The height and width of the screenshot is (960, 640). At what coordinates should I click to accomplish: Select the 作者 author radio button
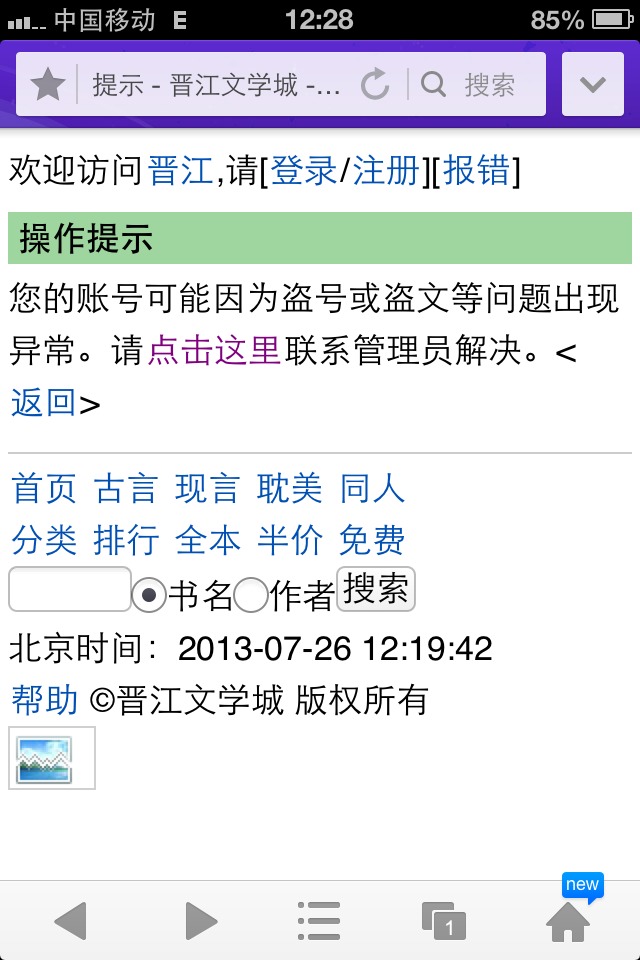coord(251,596)
